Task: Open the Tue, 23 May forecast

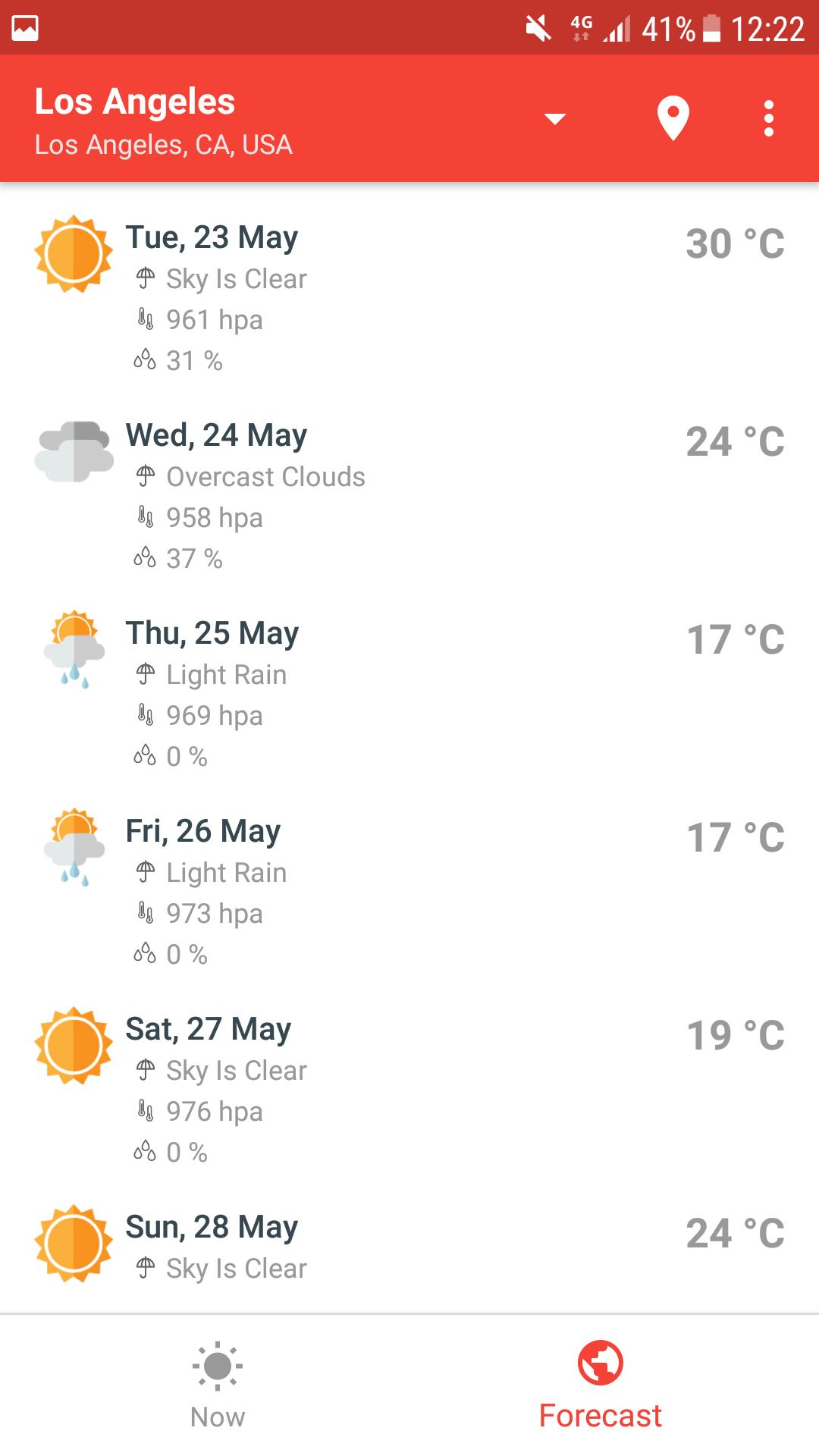Action: 409,297
